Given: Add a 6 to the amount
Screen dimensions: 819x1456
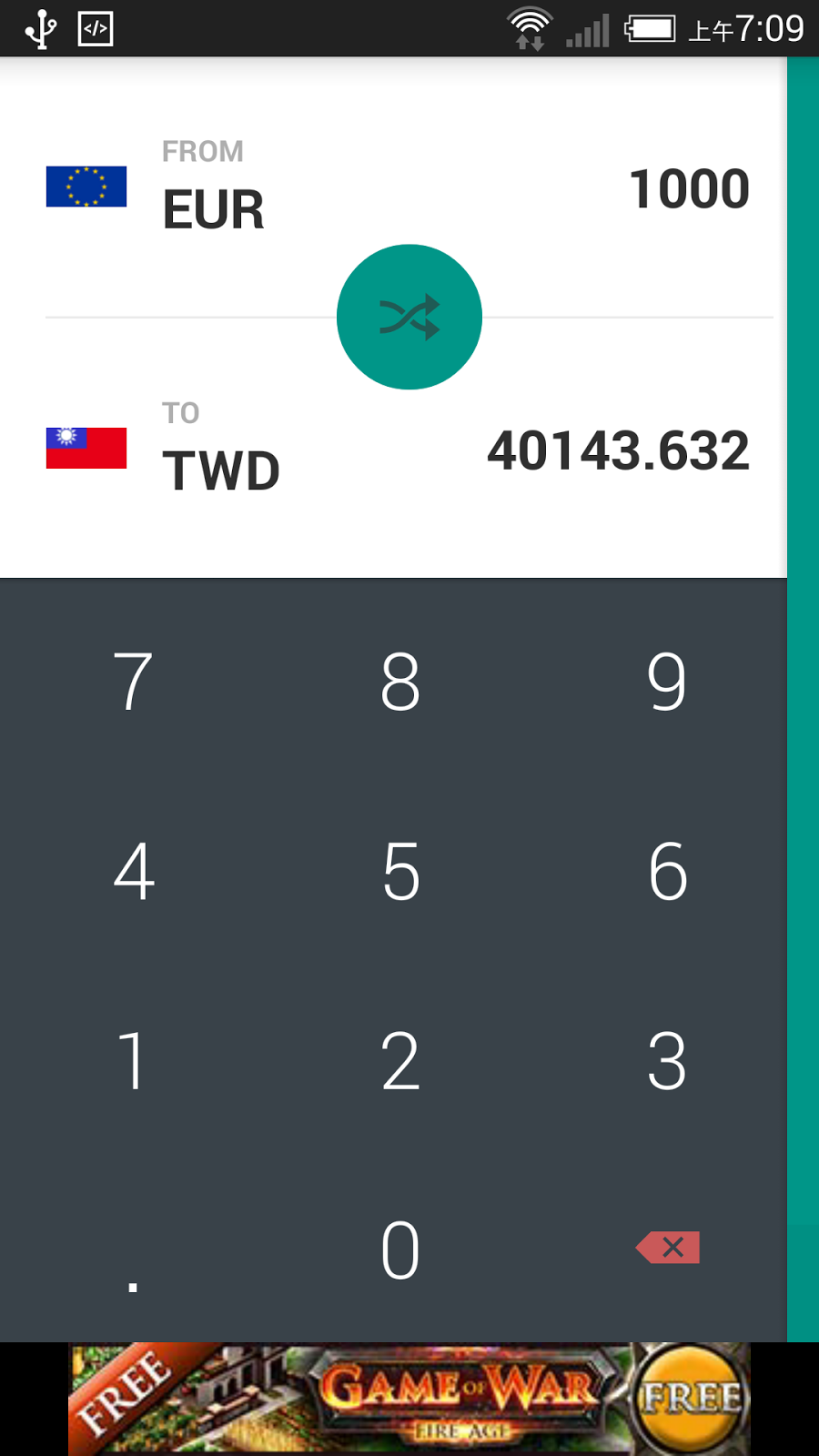Looking at the screenshot, I should click(x=666, y=871).
